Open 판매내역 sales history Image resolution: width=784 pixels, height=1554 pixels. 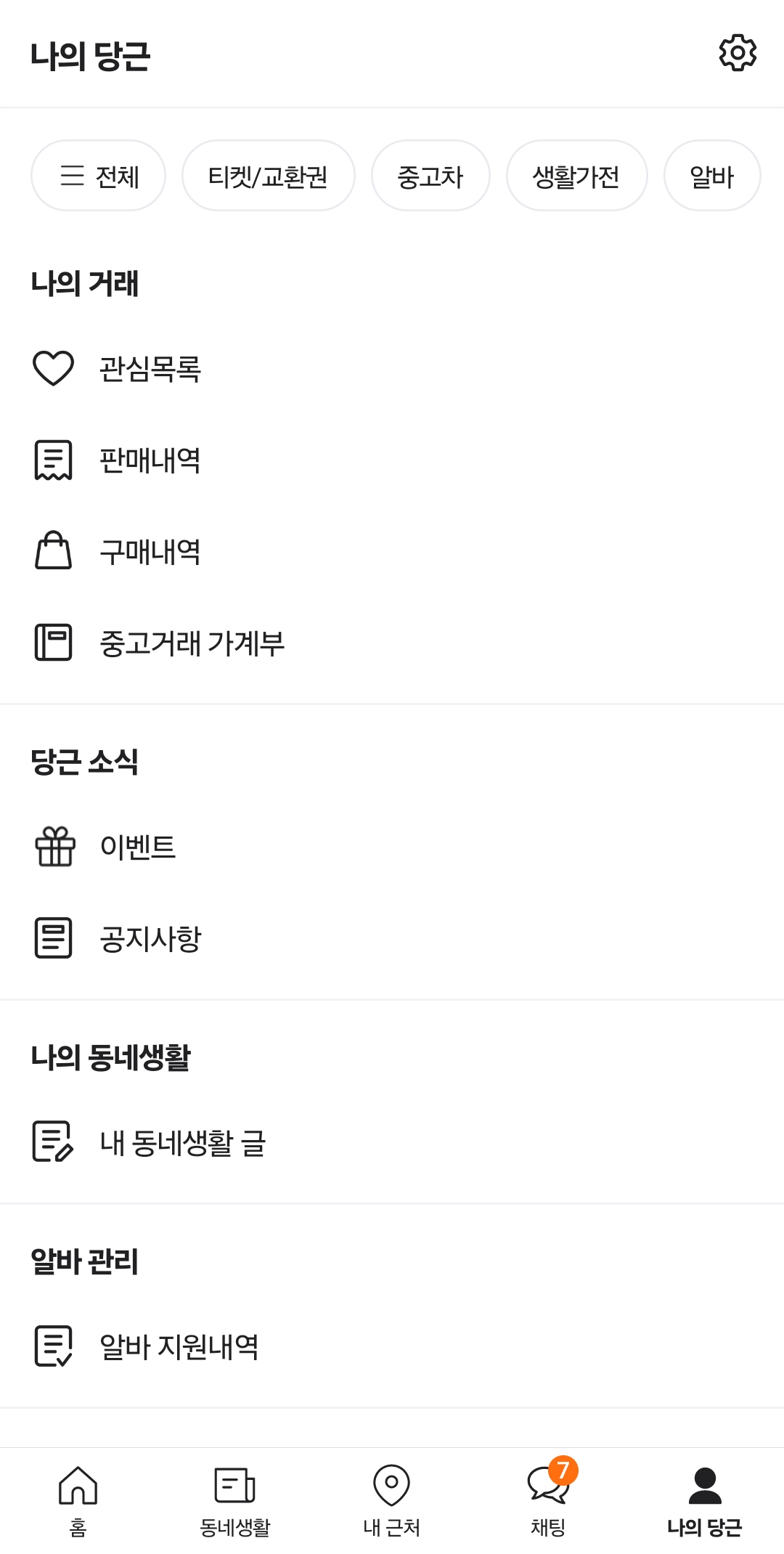click(150, 460)
